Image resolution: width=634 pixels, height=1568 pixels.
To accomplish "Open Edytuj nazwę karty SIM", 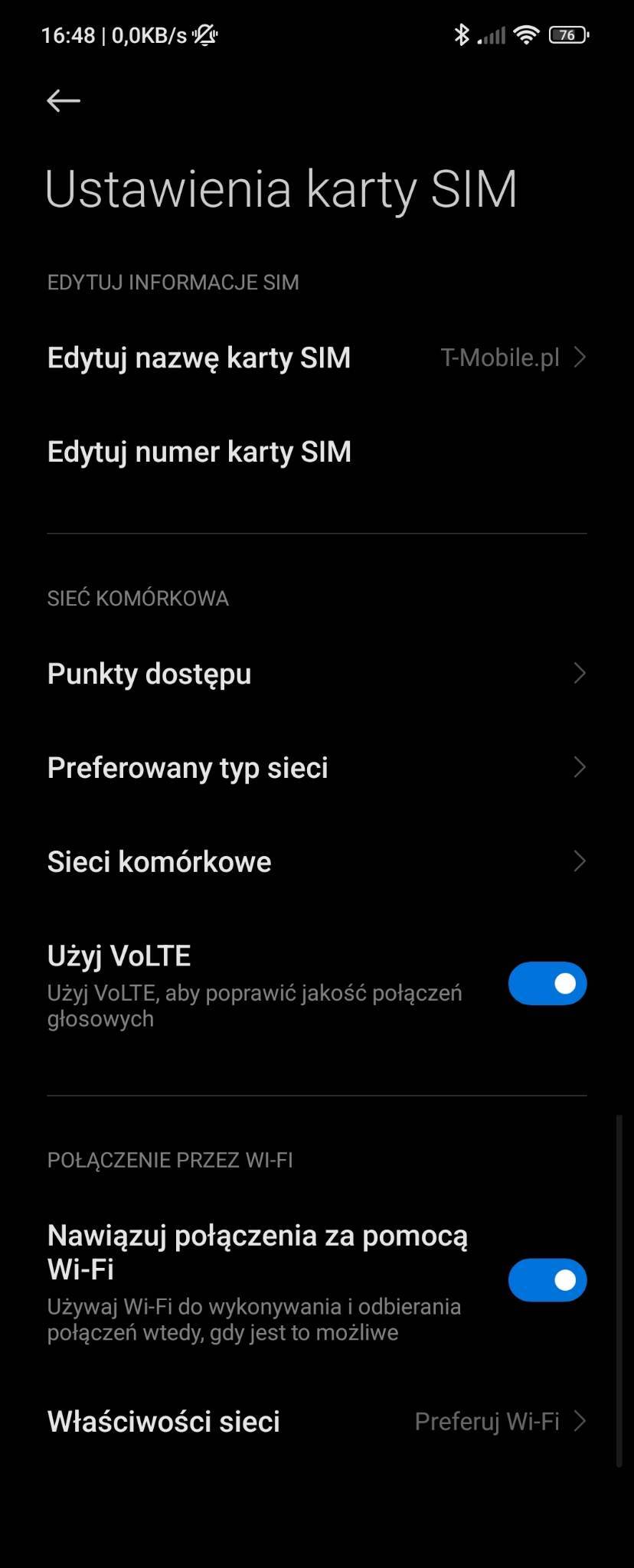I will (x=316, y=358).
